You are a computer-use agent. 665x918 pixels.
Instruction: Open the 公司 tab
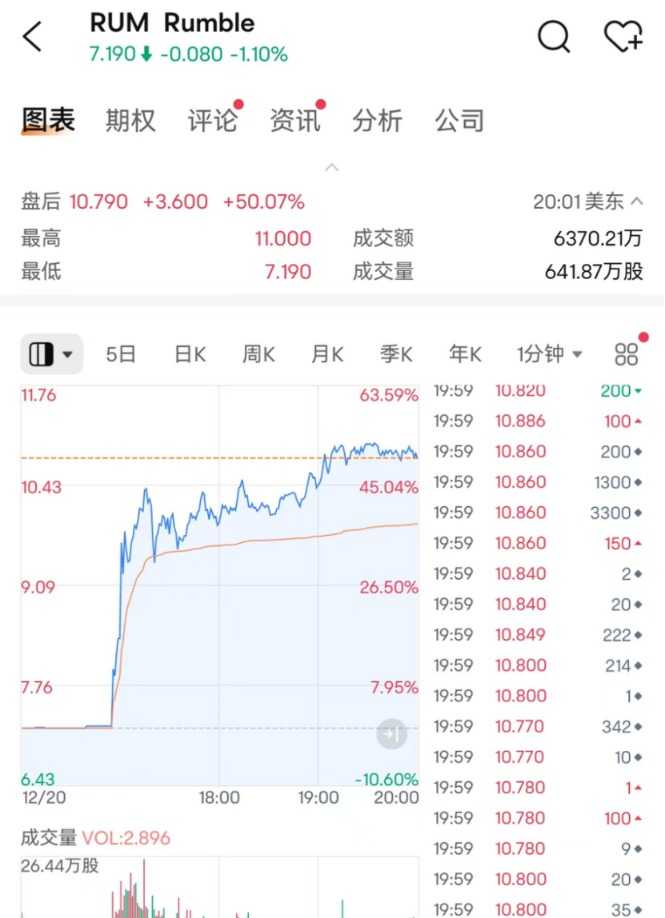tap(459, 121)
